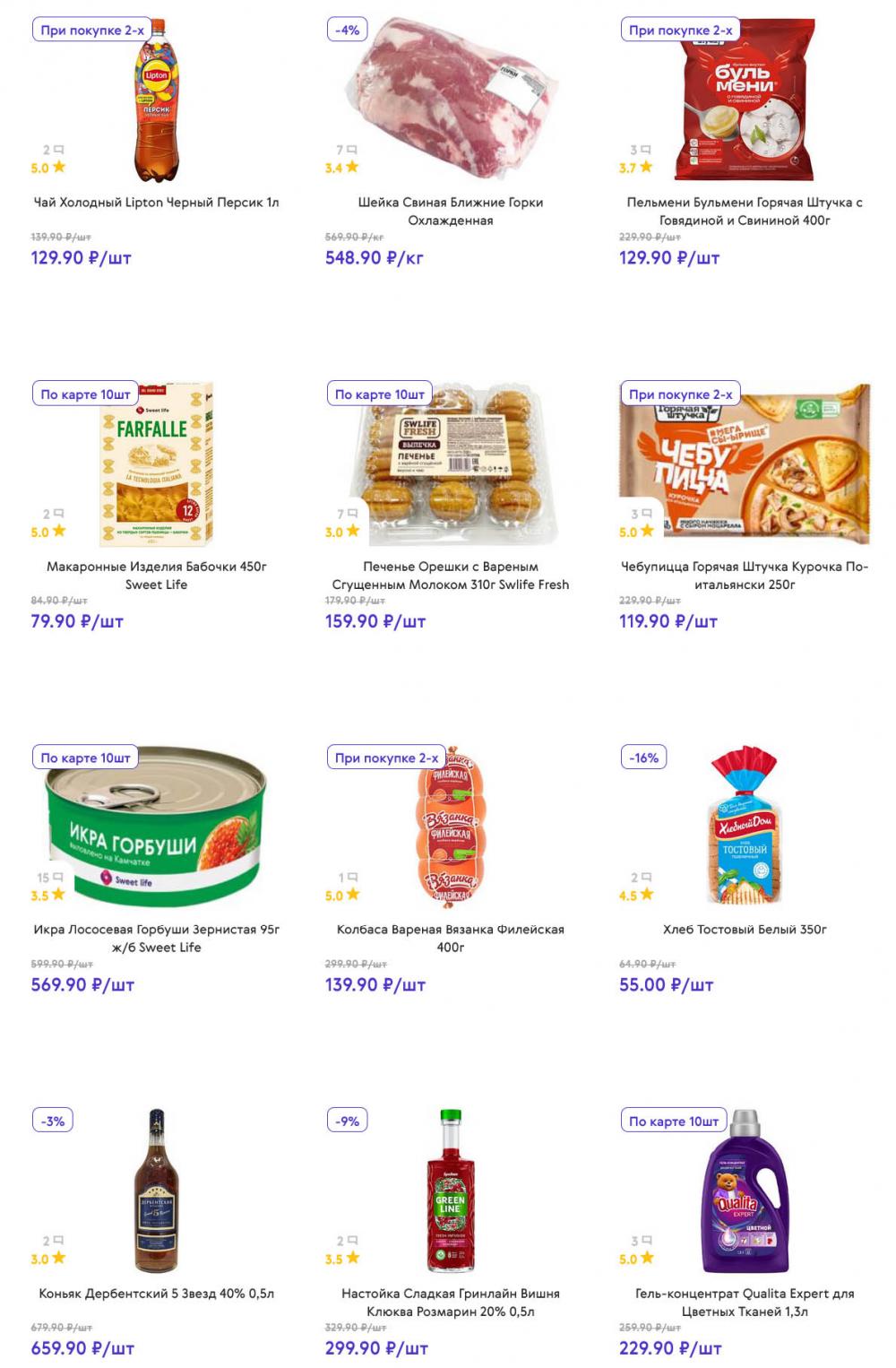Screen dimensions: 896x1368
Task: View the Гринлайн cherry cranberry liqueur product
Action: [450, 1302]
